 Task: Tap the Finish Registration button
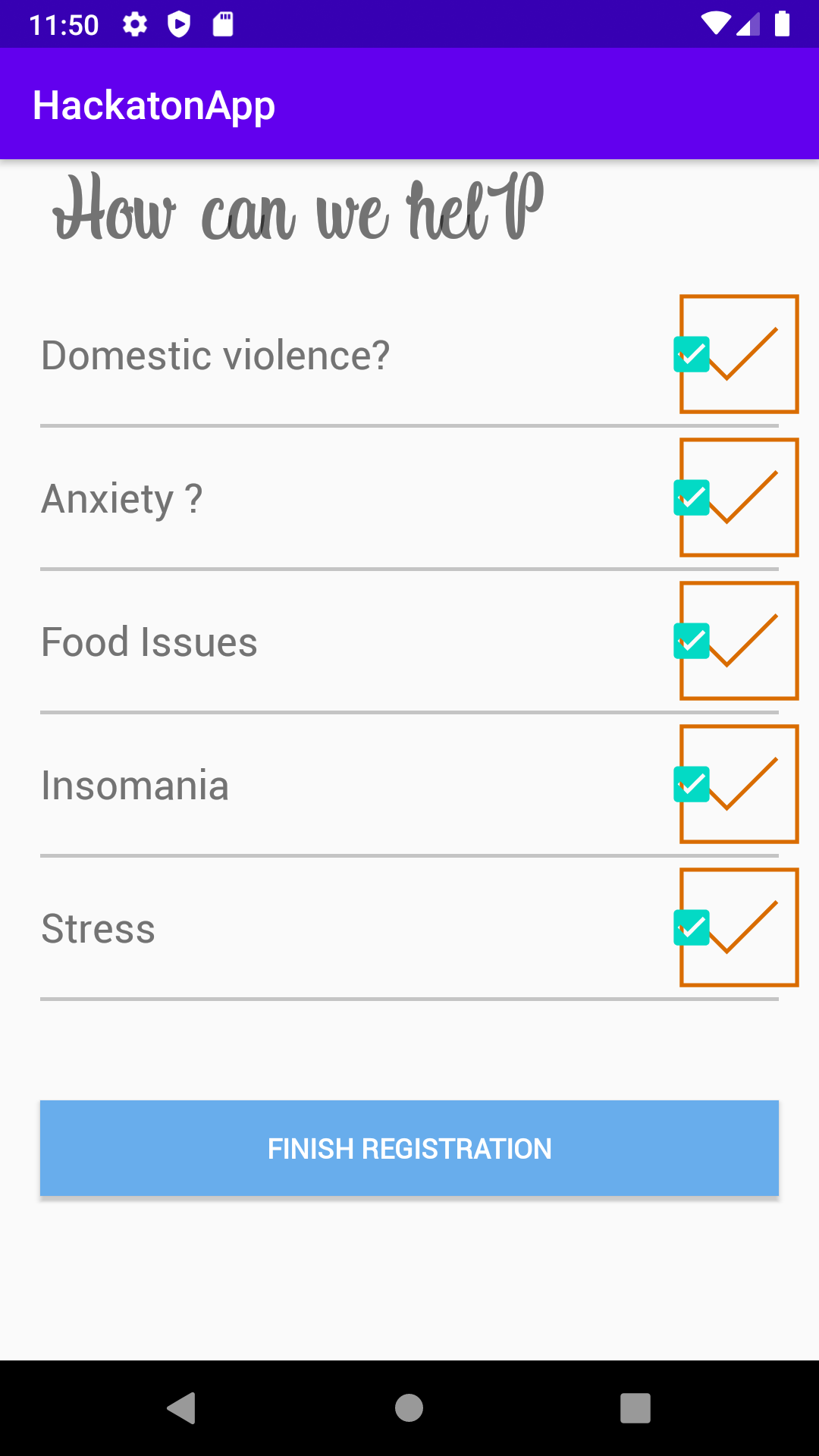coord(409,1148)
